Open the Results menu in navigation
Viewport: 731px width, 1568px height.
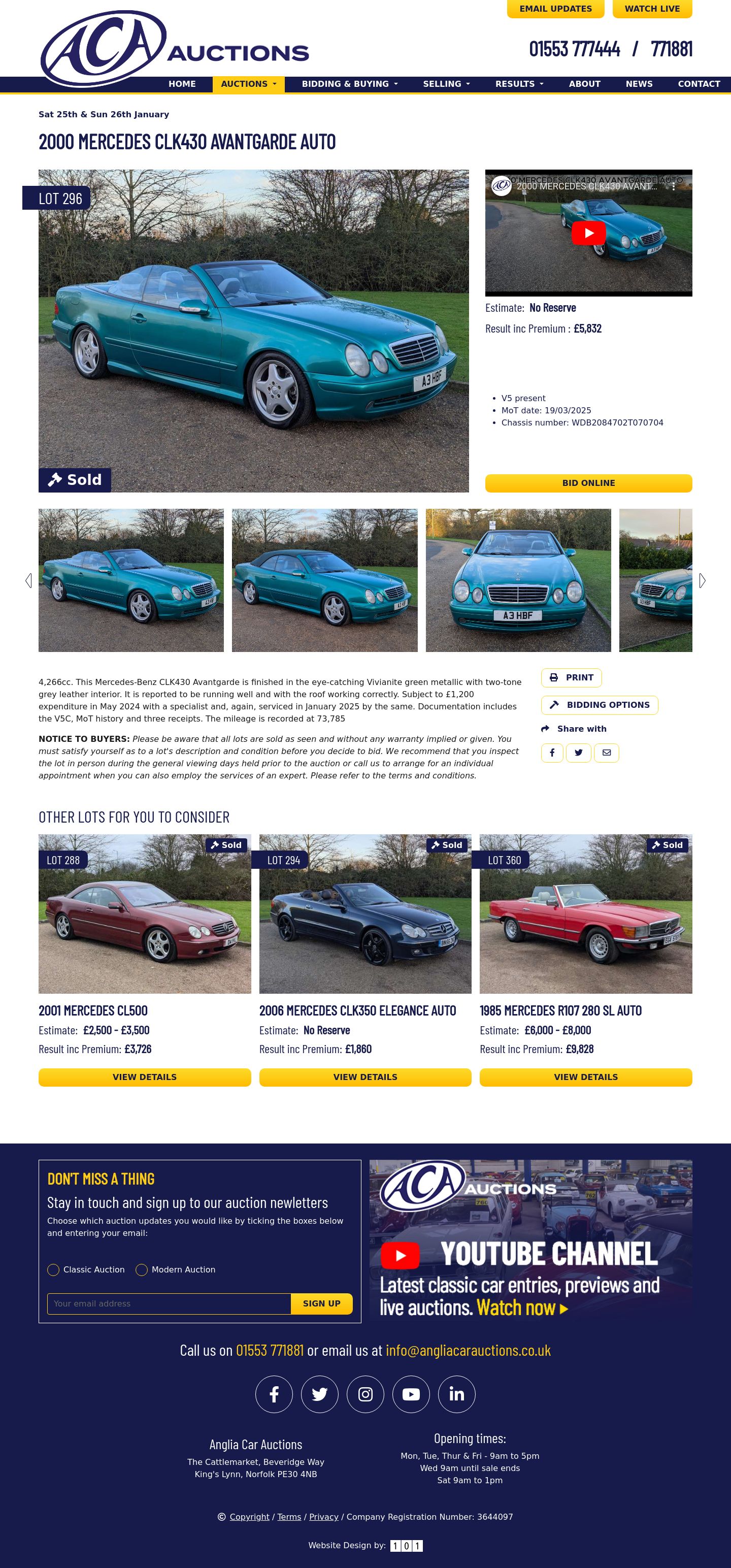point(519,84)
